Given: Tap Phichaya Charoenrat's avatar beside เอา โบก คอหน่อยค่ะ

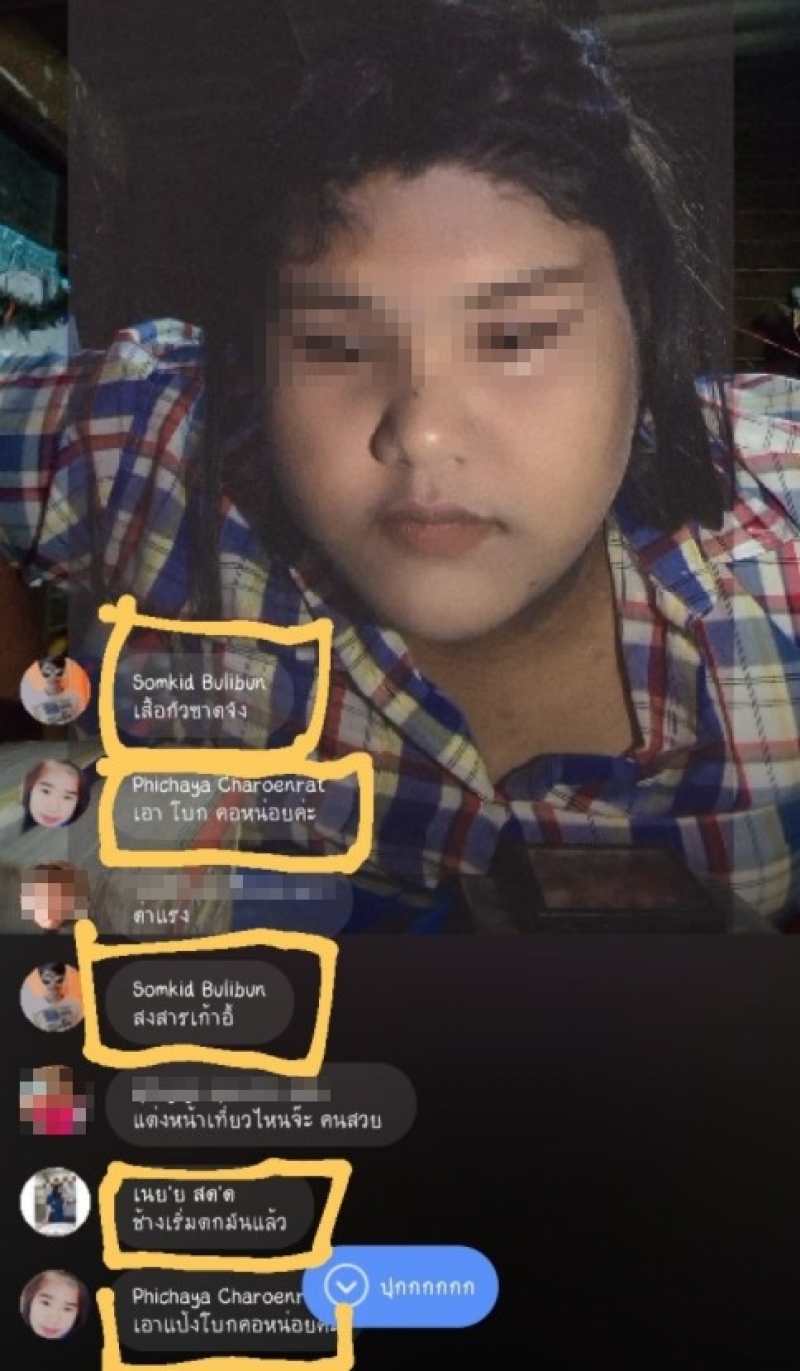Looking at the screenshot, I should [x=54, y=793].
